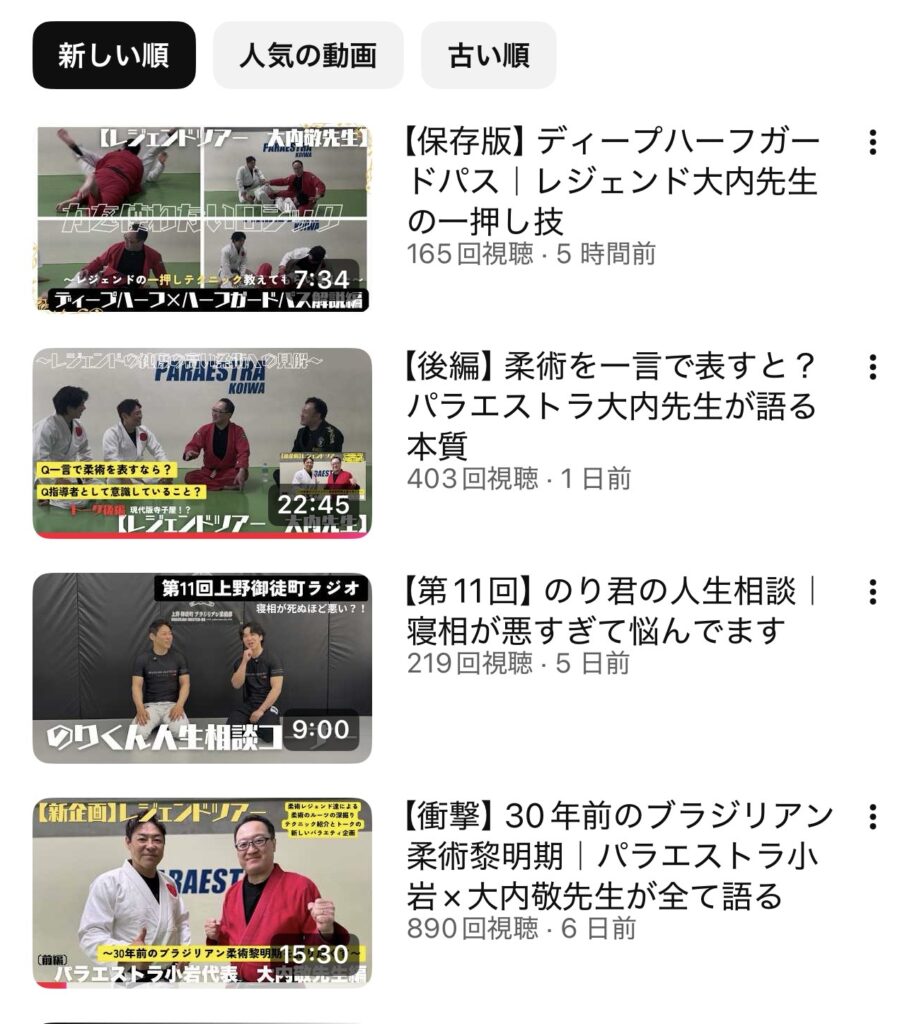
Task: Switch to the 人気の動画 sort chip
Action: (308, 55)
